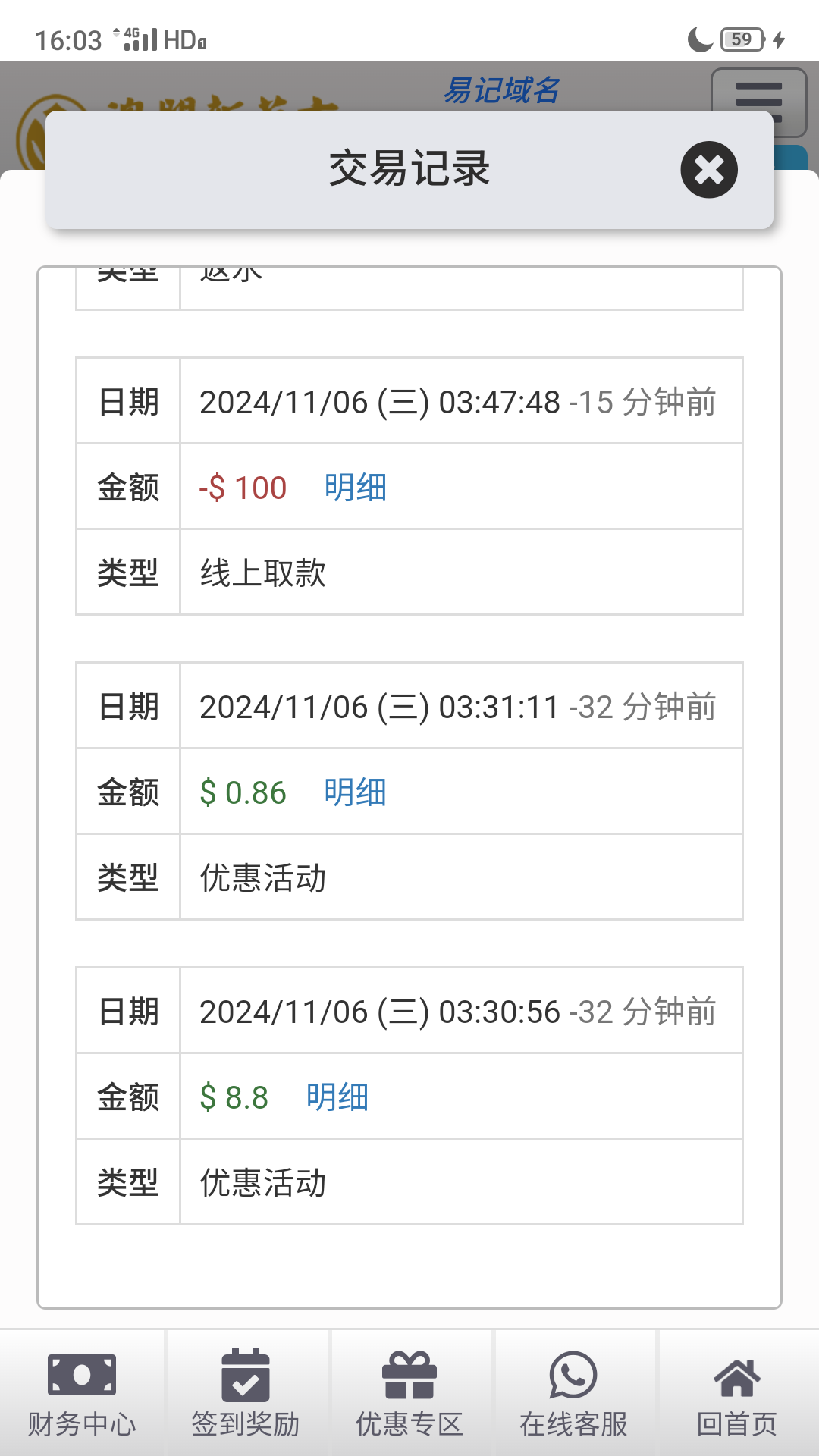Image resolution: width=819 pixels, height=1456 pixels.
Task: View 明细 for the $ 0.86 entry
Action: point(356,792)
